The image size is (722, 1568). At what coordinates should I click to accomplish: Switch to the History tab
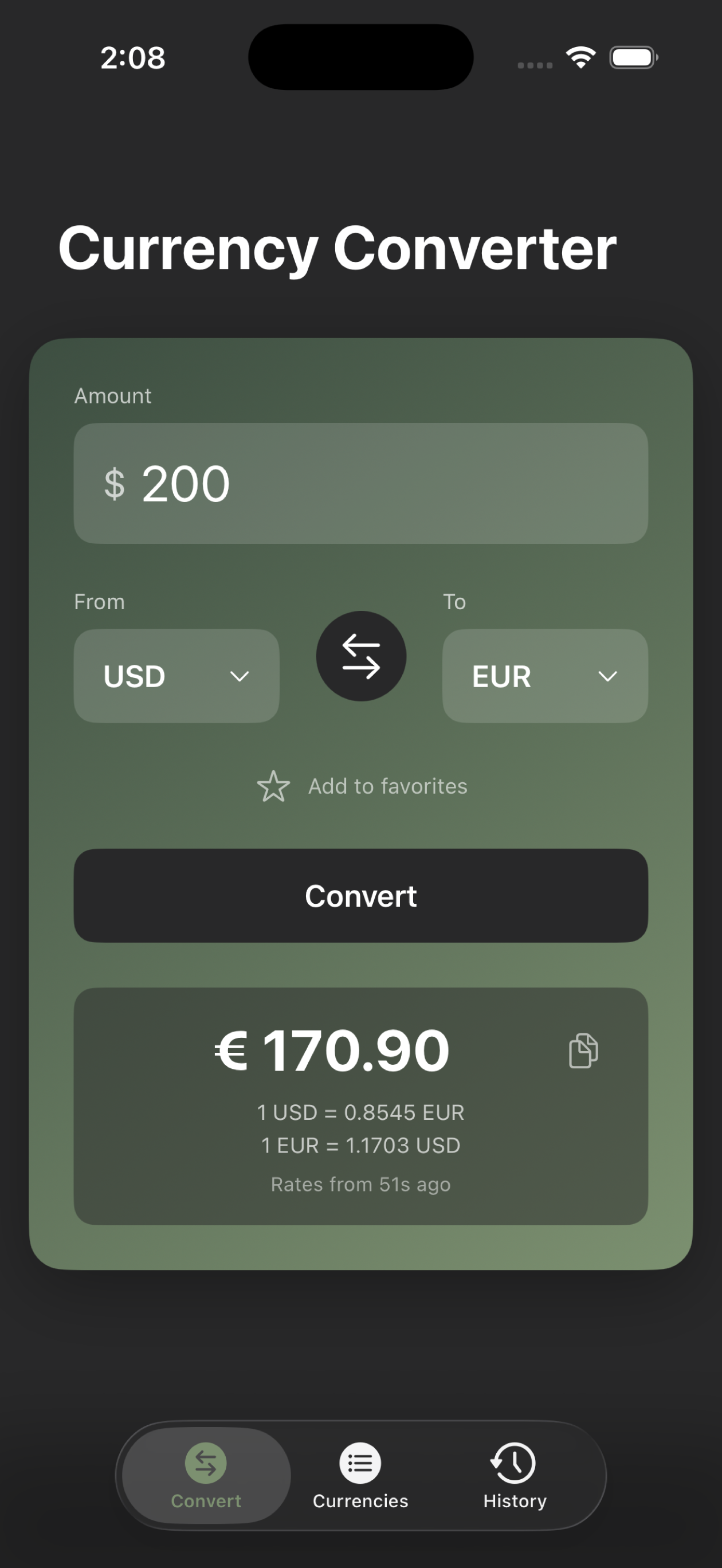(x=513, y=1479)
